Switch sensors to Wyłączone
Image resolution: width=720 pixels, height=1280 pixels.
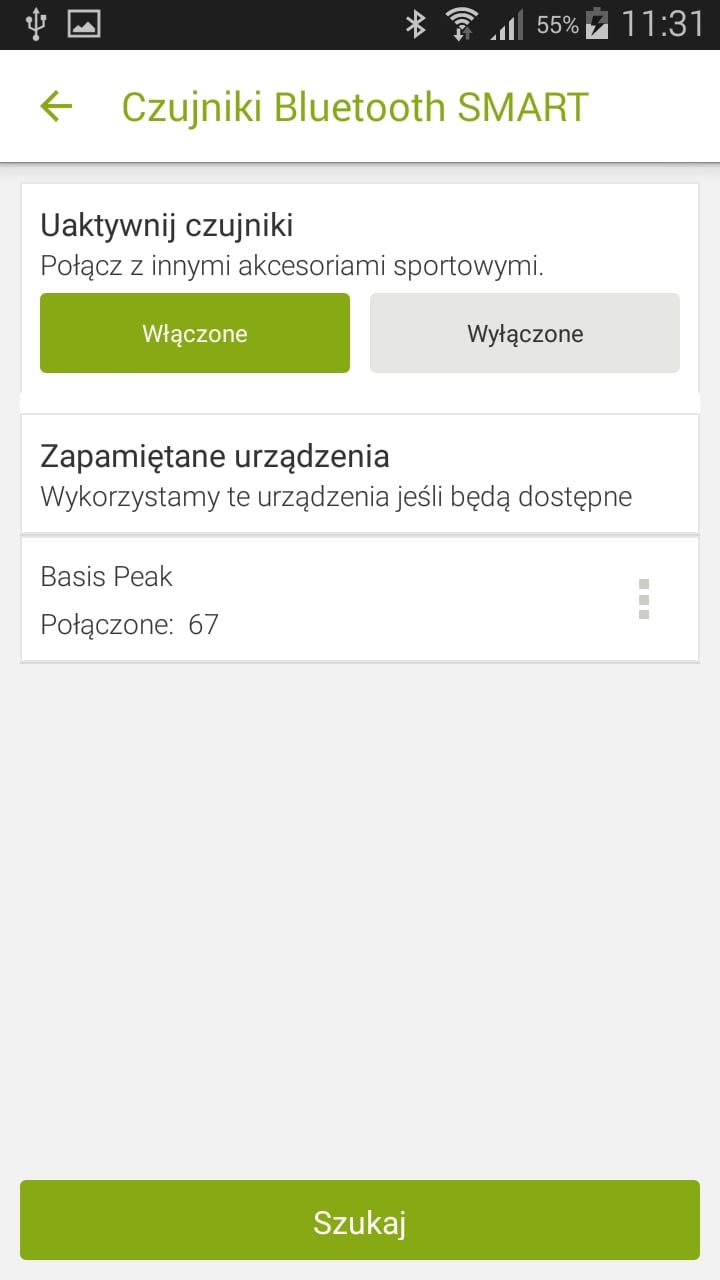[x=525, y=333]
